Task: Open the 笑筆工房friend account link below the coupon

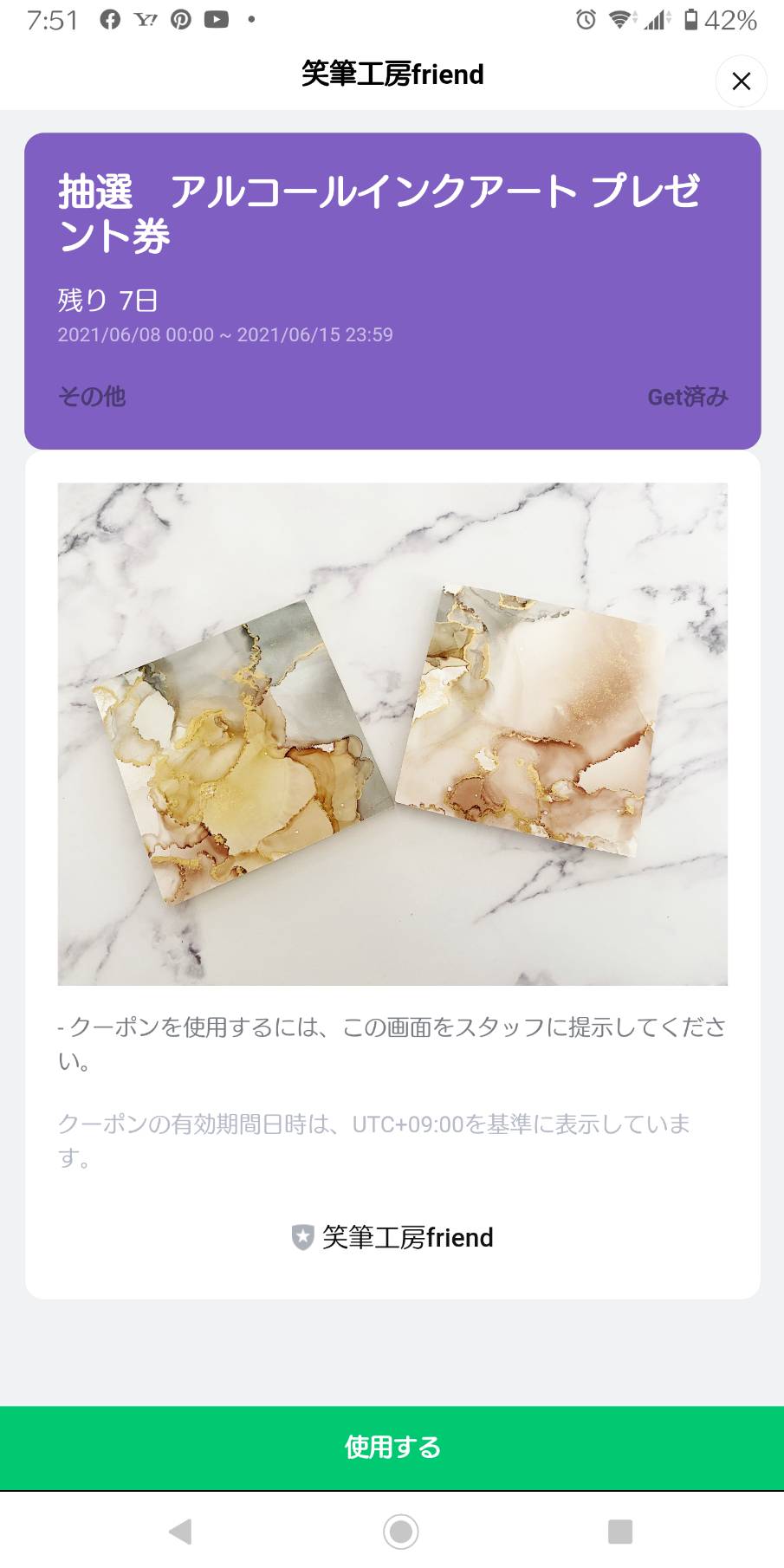Action: 392,1237
